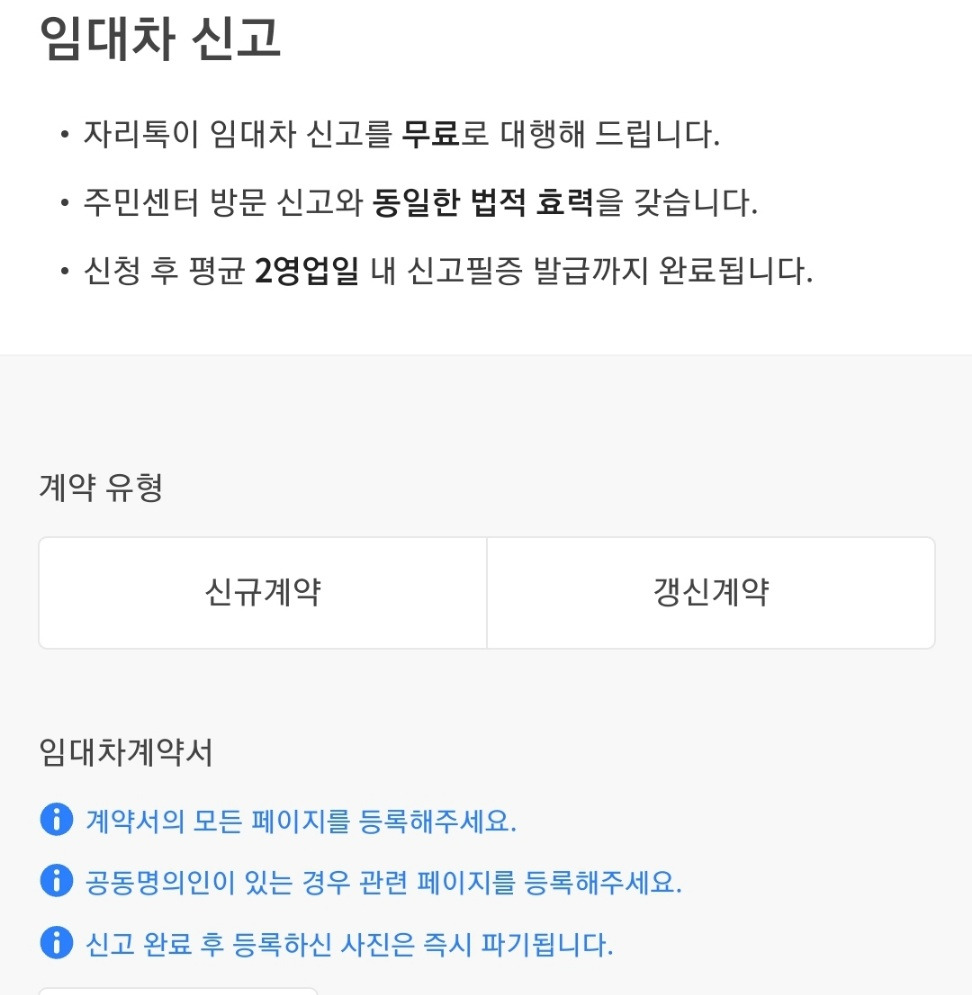Screen dimensions: 972x995
Task: Select 갱신계약 as the contract type
Action: 712,592
